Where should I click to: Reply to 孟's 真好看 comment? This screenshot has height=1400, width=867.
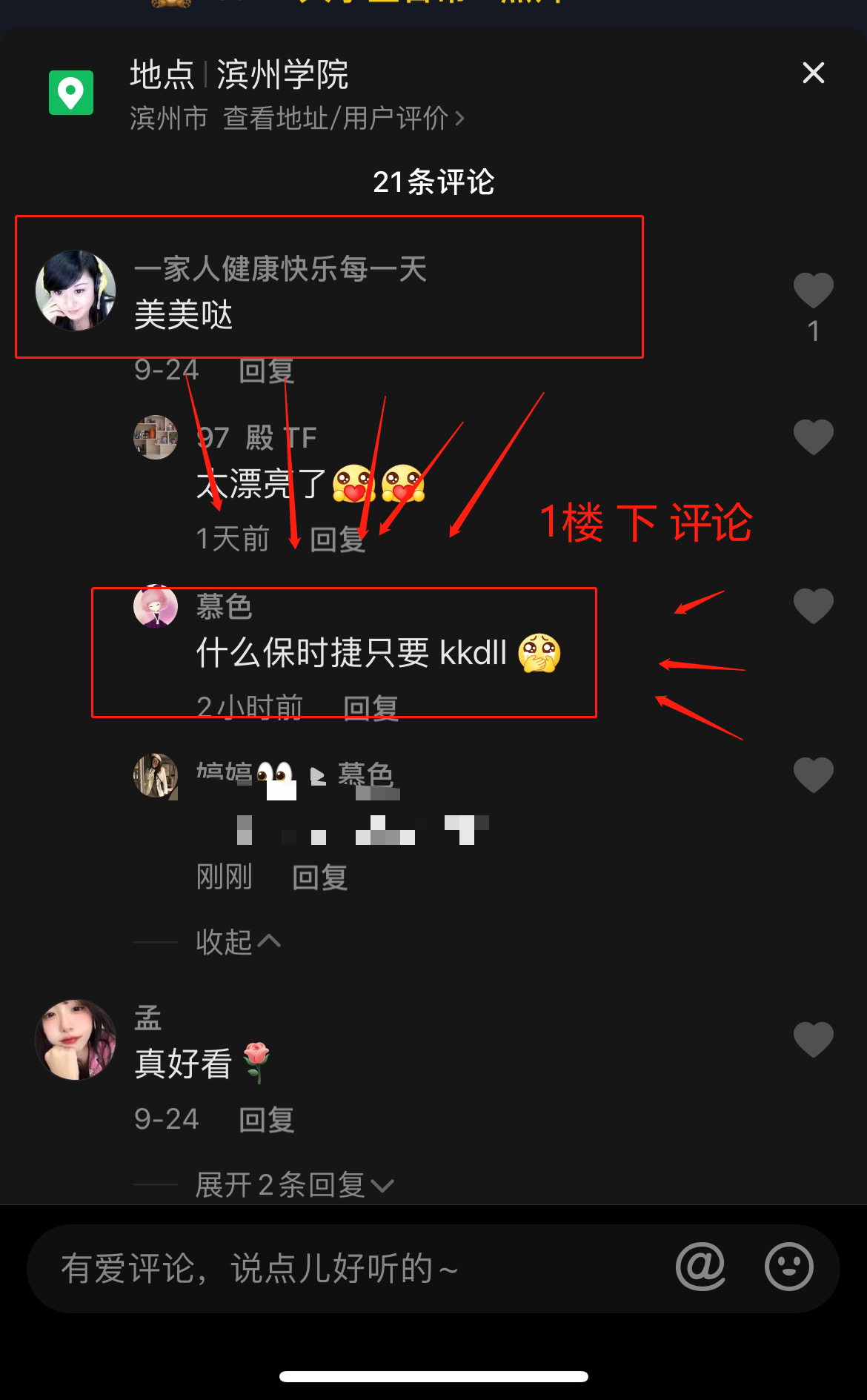click(267, 1119)
